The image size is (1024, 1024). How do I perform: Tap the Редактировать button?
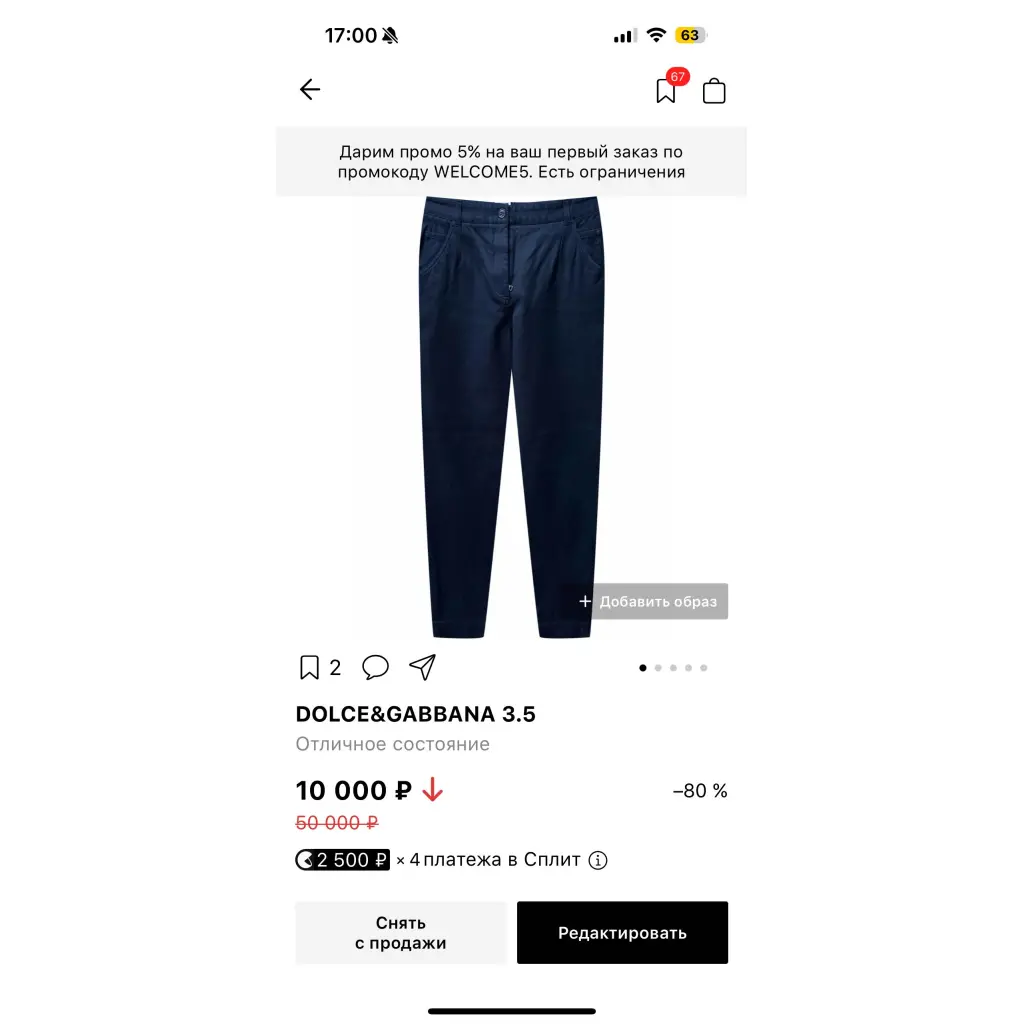(622, 933)
